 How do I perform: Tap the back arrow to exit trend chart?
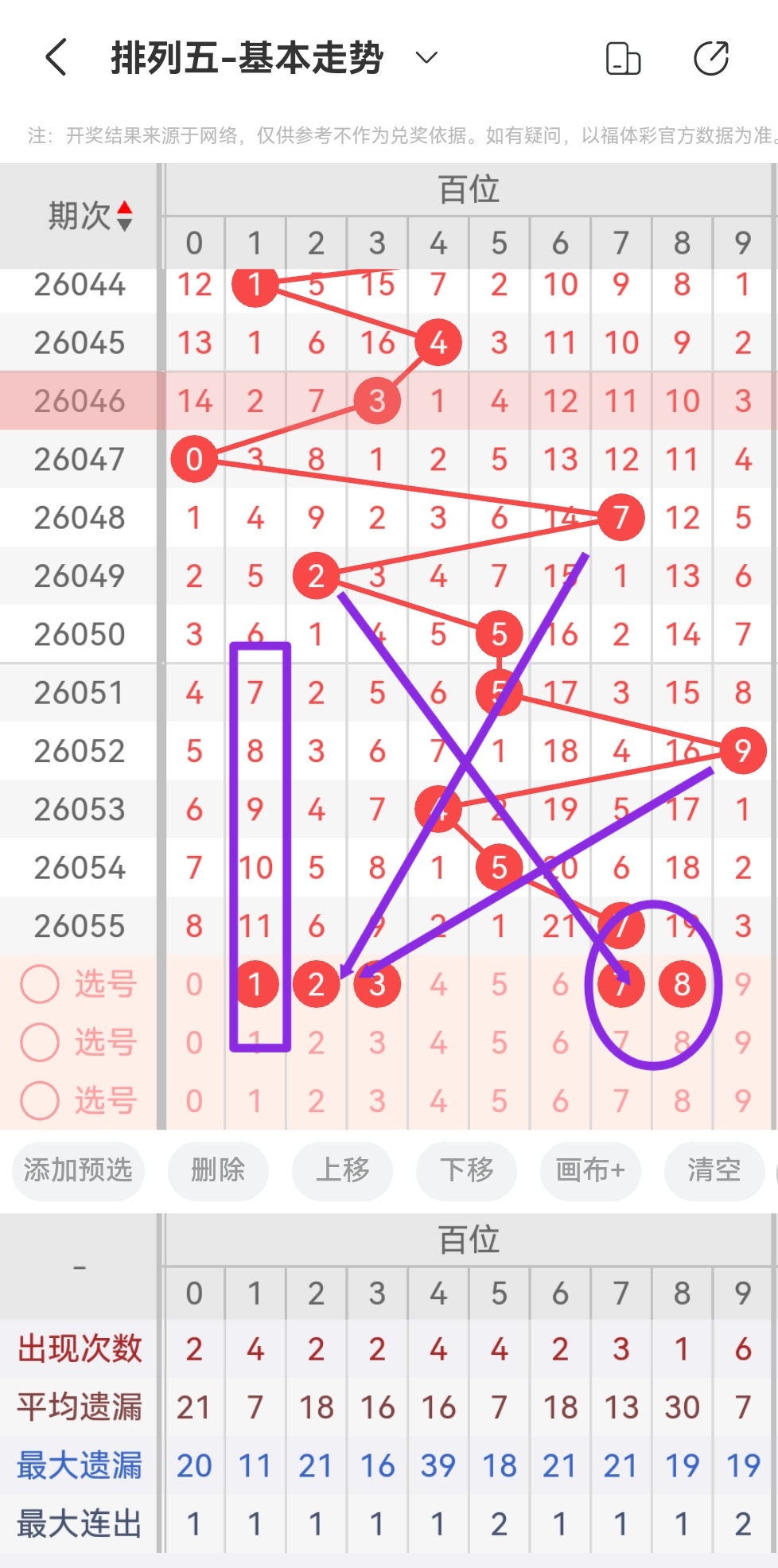coord(54,57)
